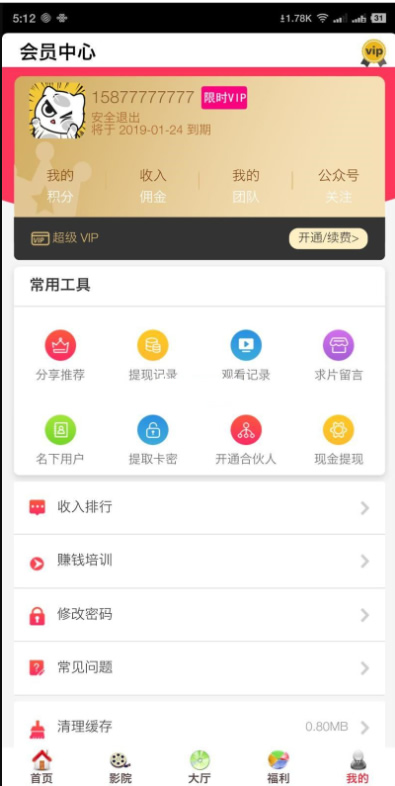Open 提取卡密 tool
Screen dimensions: 395x786
153,440
